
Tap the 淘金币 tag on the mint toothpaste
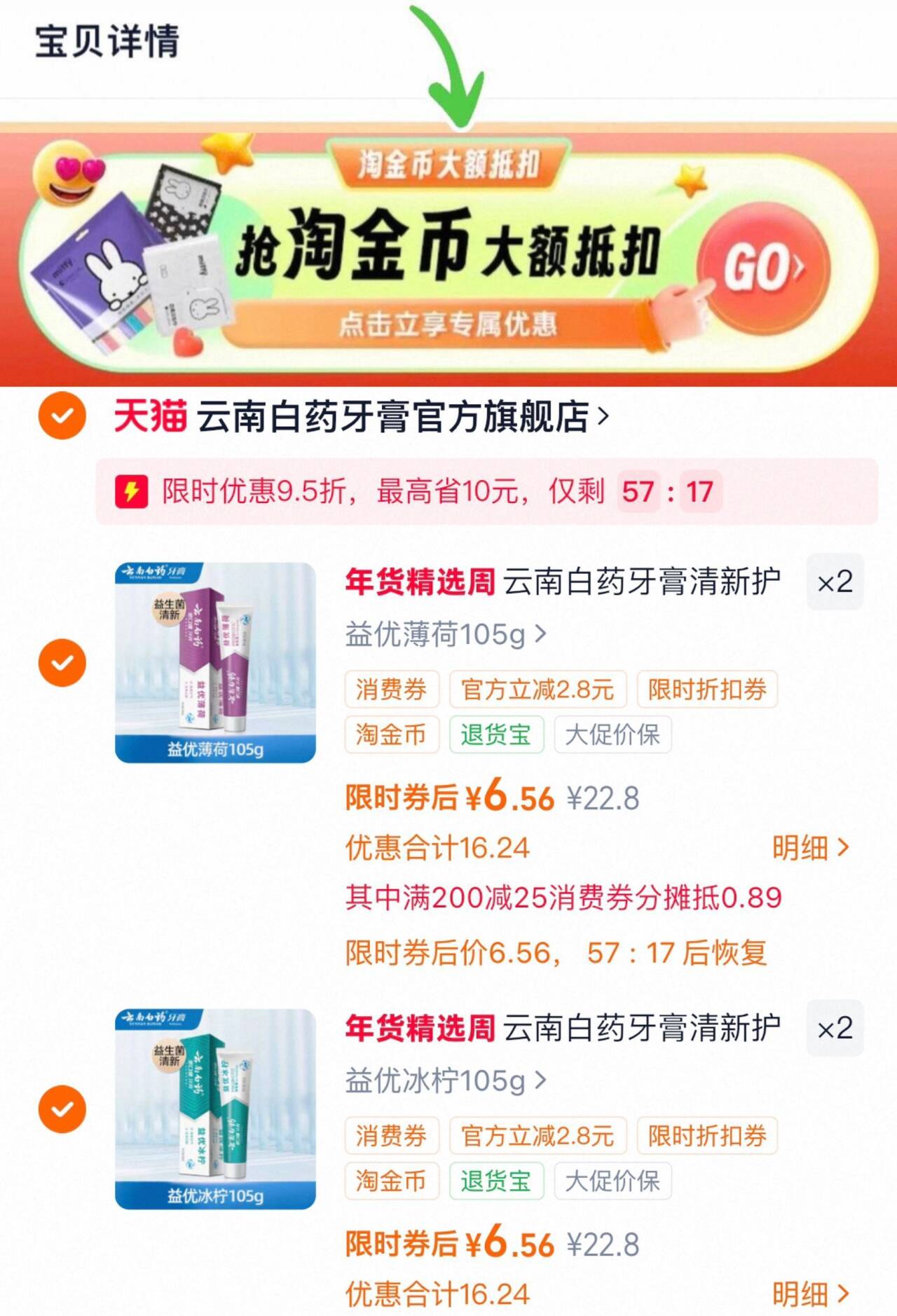click(392, 735)
